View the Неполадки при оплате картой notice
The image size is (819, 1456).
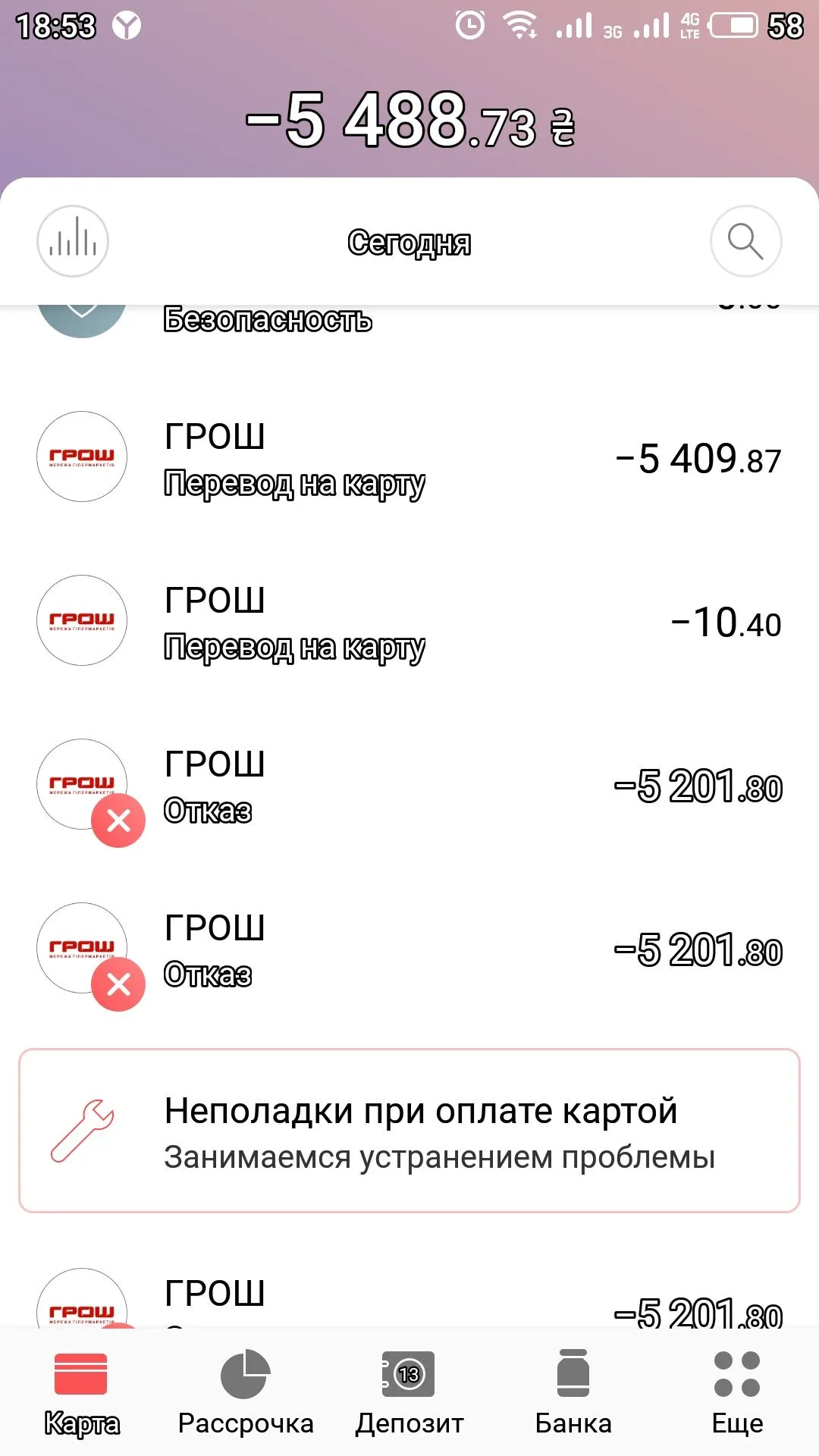(x=409, y=1131)
